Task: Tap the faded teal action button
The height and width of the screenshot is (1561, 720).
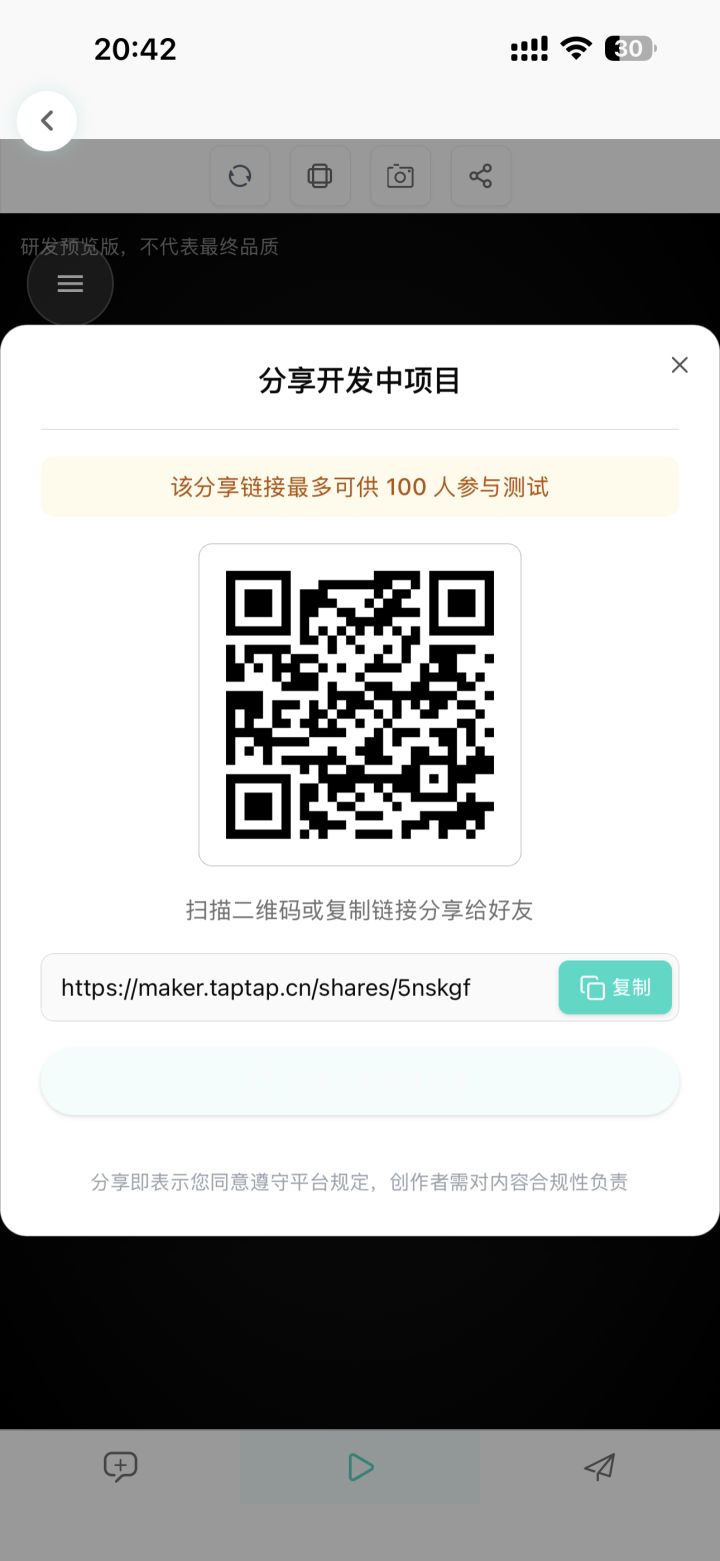Action: coord(360,1081)
